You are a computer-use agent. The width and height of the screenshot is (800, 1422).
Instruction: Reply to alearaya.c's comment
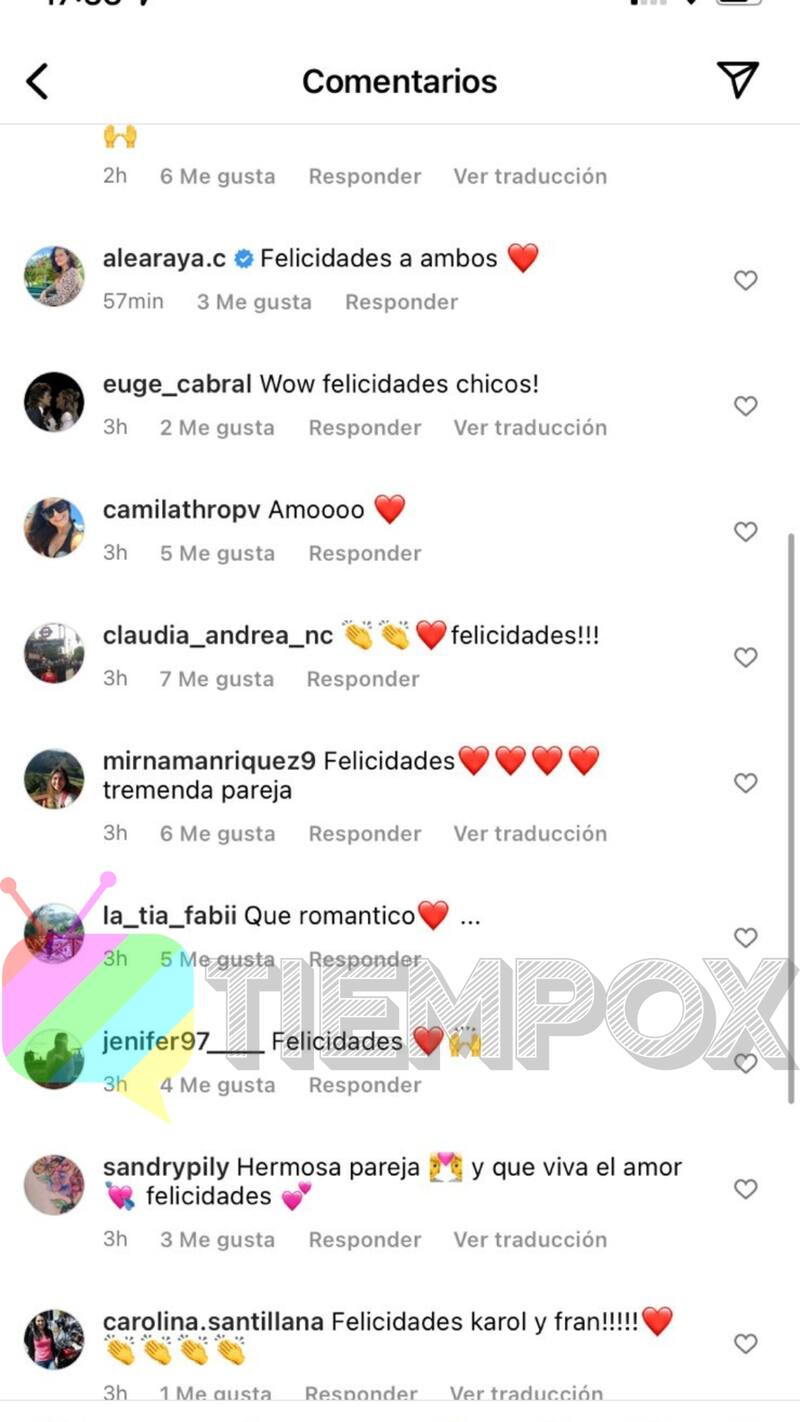(x=401, y=302)
